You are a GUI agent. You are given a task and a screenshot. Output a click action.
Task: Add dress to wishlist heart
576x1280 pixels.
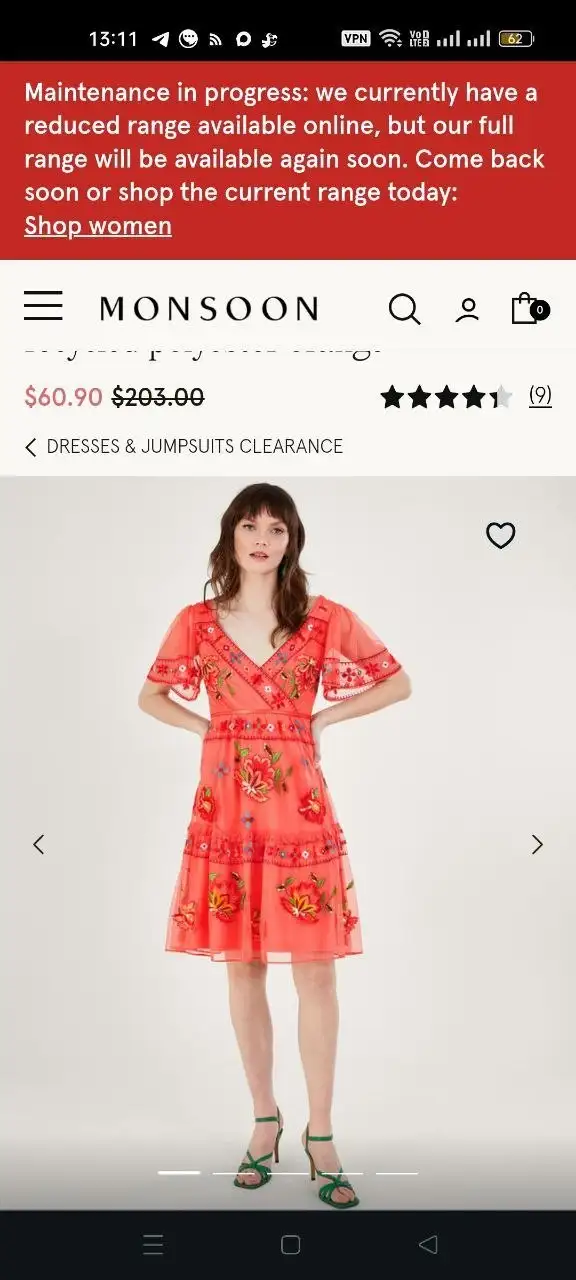coord(500,536)
